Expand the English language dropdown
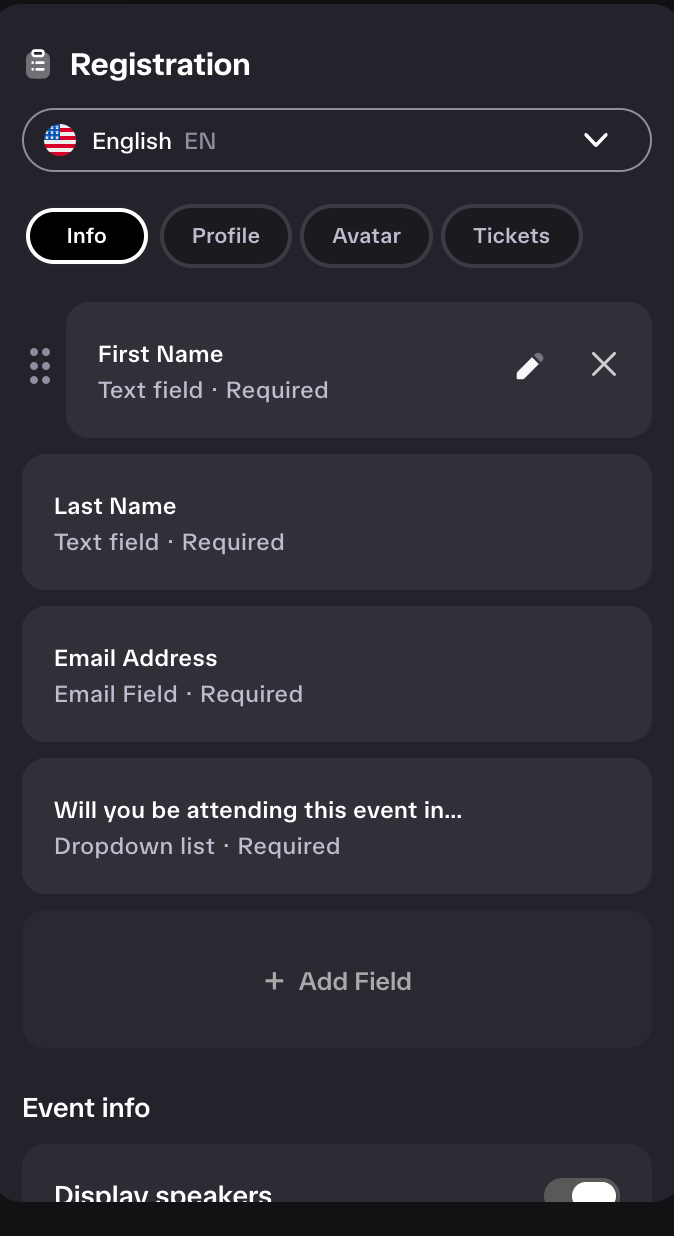 [337, 140]
